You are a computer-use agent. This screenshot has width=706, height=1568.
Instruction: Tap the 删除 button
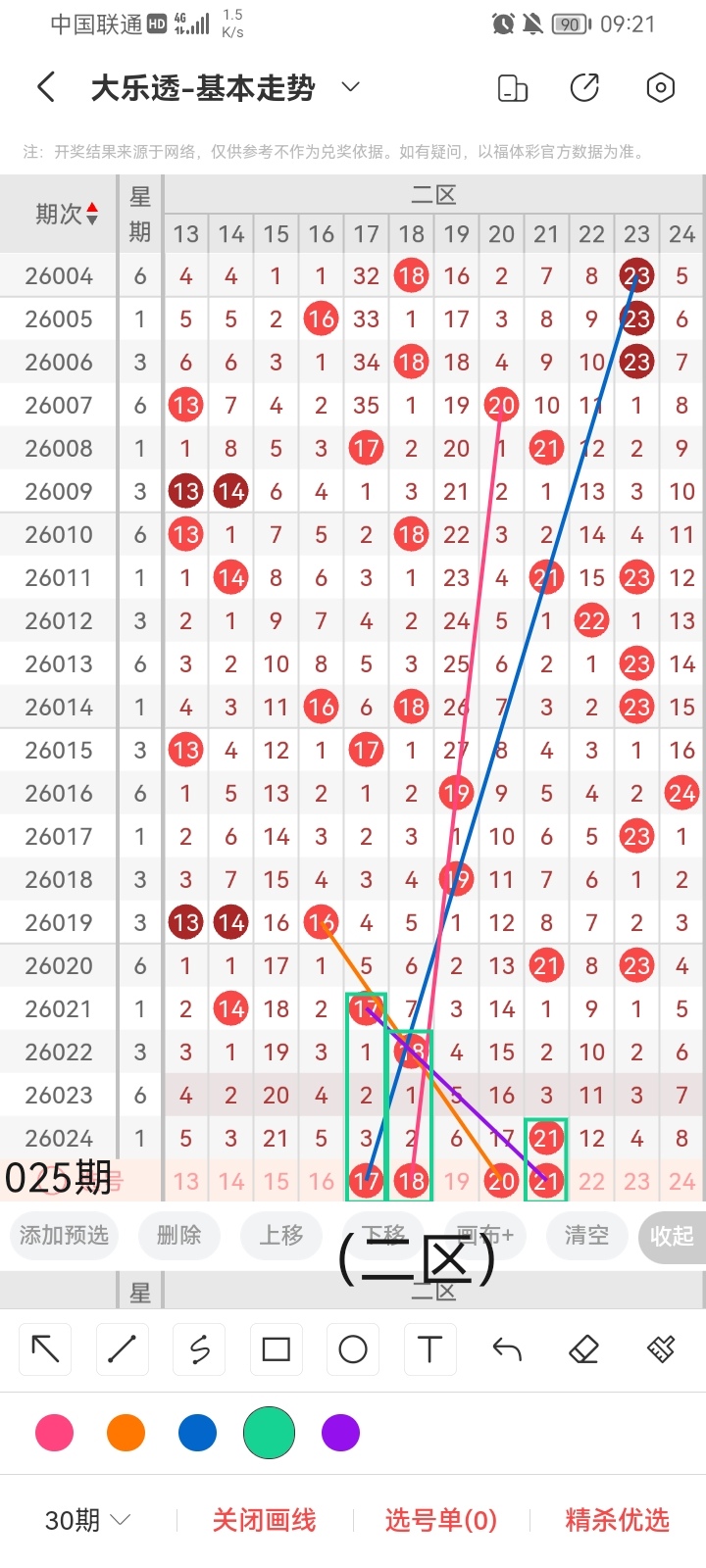[178, 1235]
